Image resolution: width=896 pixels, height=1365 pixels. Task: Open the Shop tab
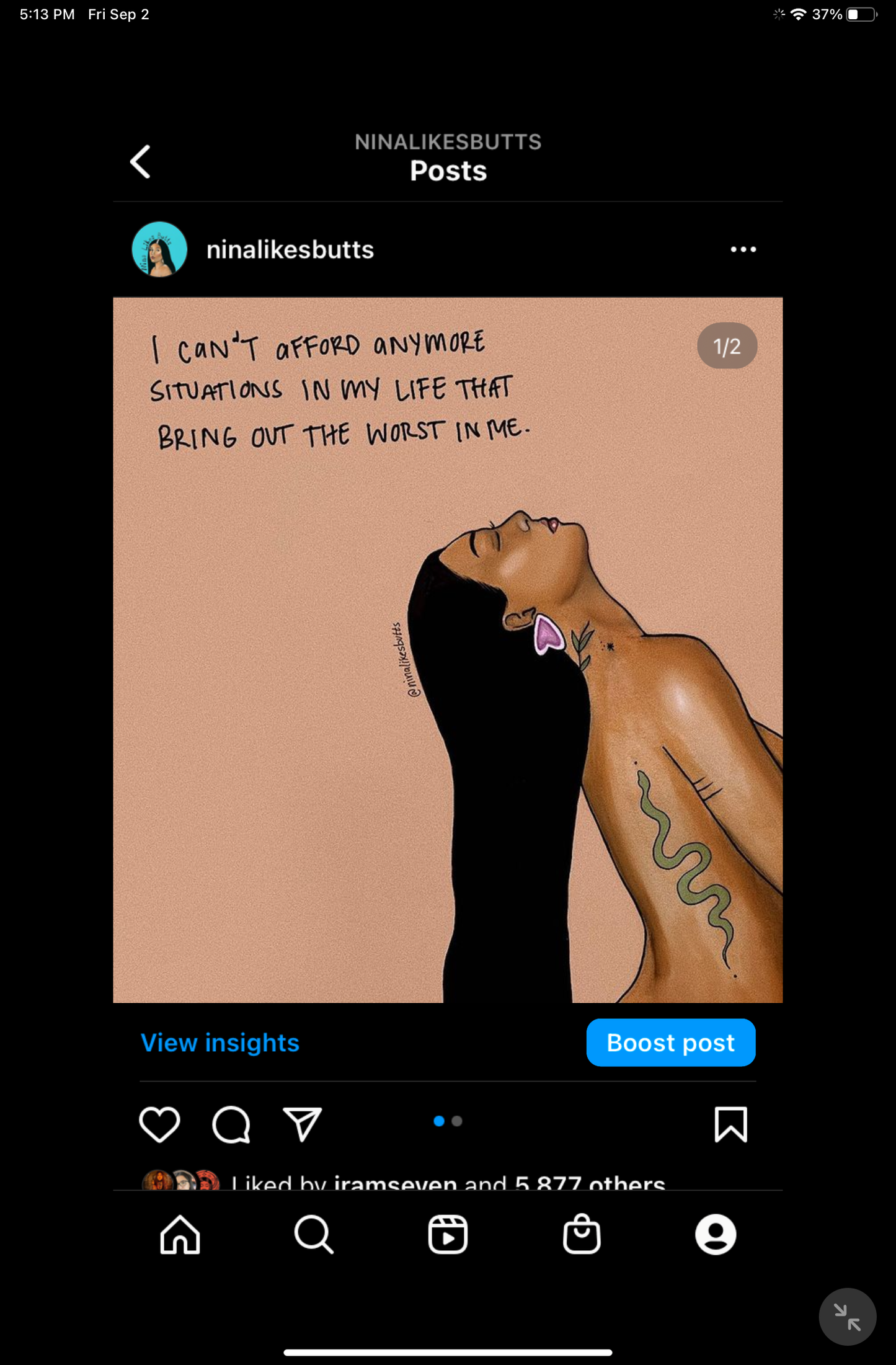click(x=582, y=1234)
